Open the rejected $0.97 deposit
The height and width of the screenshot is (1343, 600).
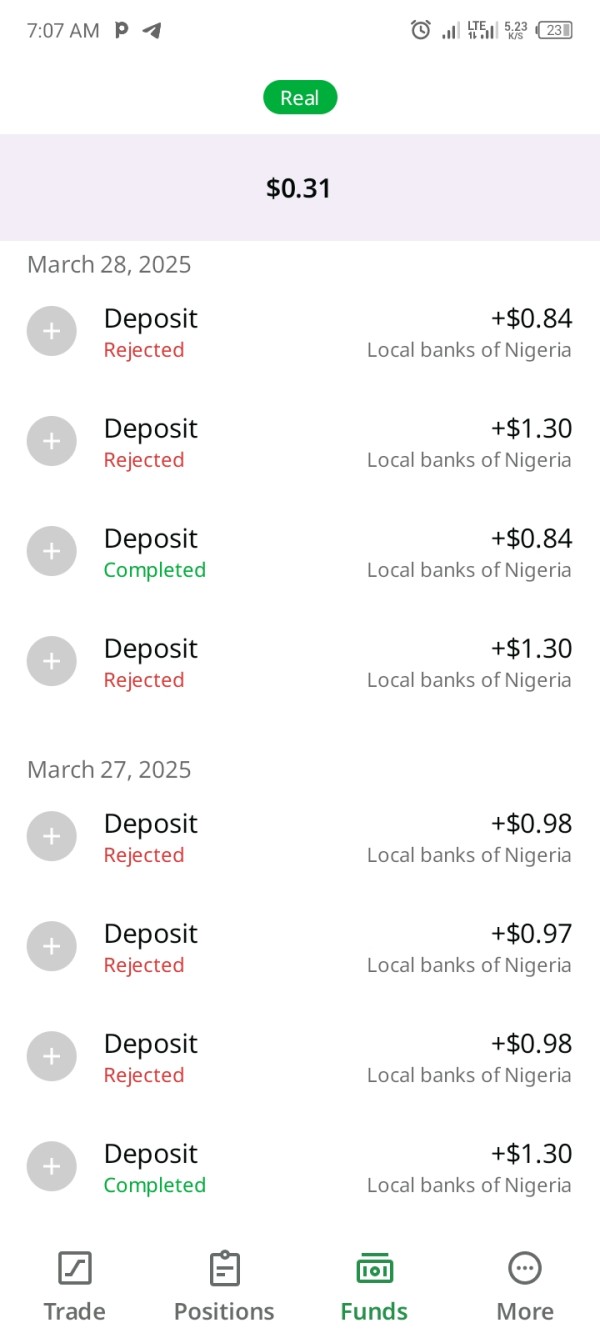299,947
